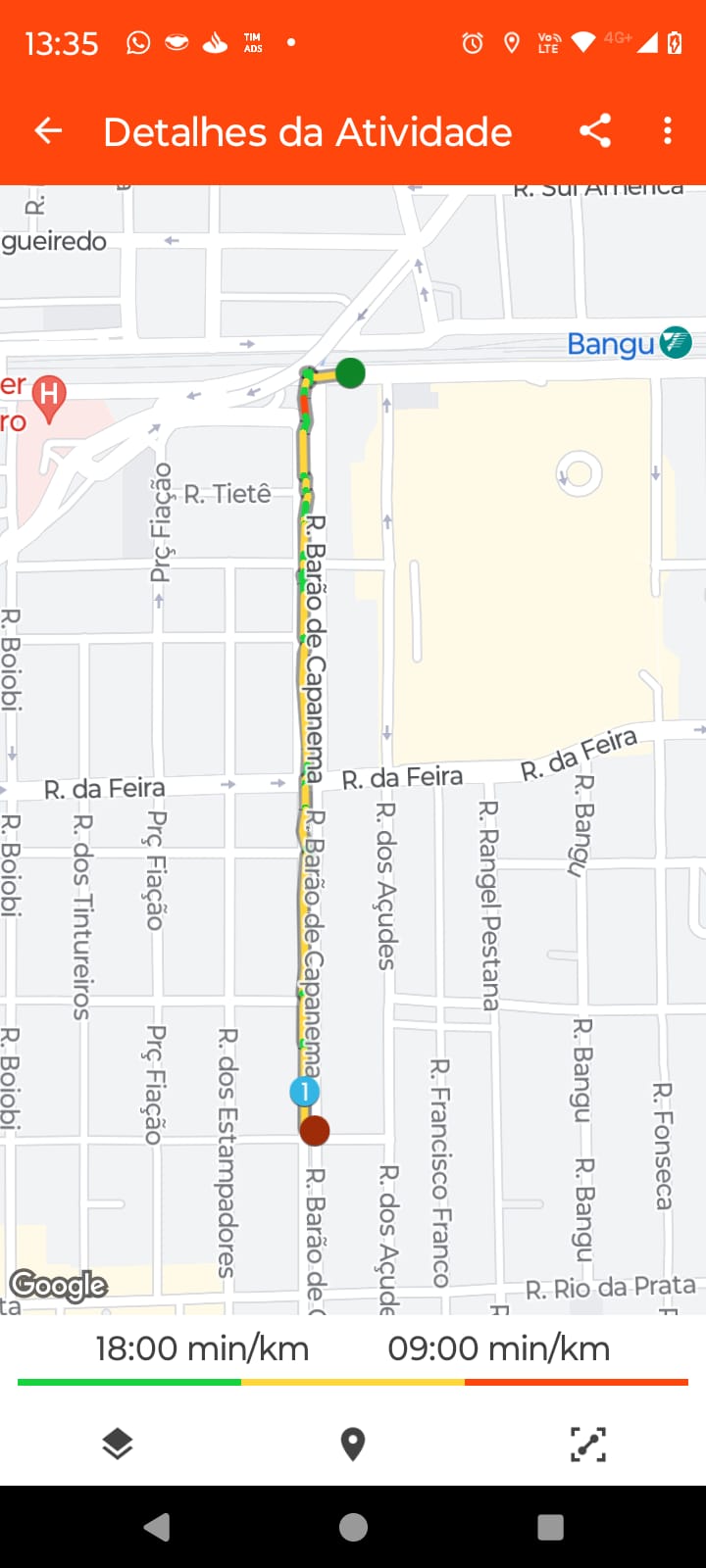Open recent apps from navigation bar
This screenshot has height=1568, width=706.
coord(551,1527)
